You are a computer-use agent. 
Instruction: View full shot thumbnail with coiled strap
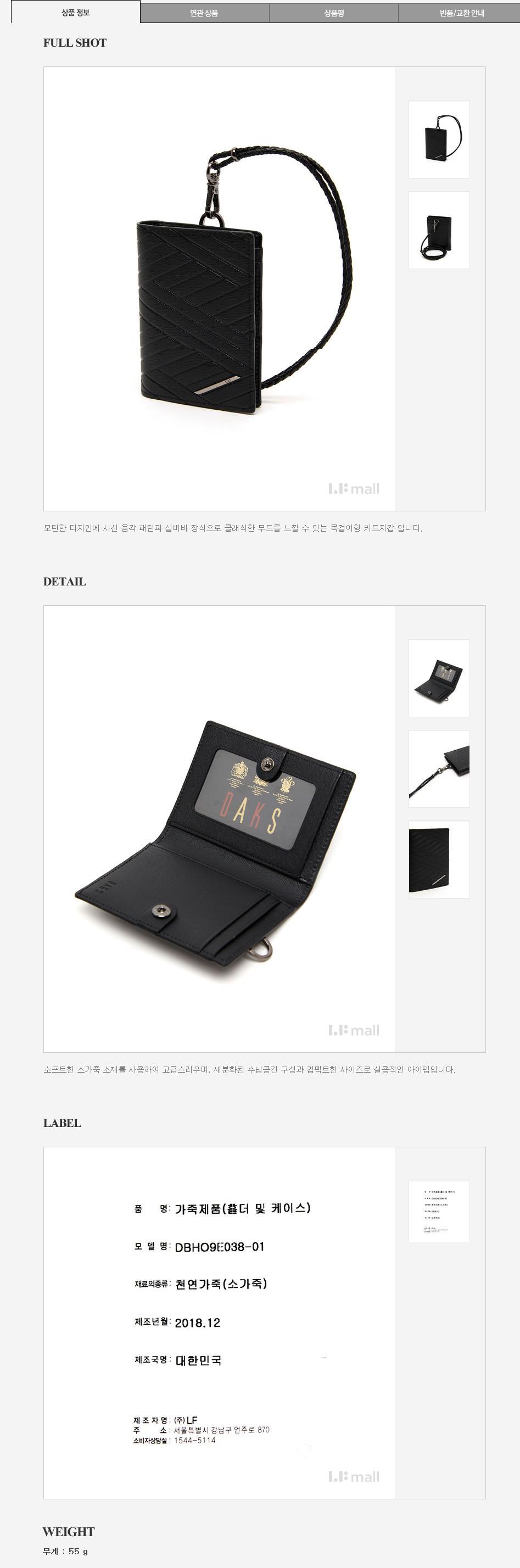(439, 230)
